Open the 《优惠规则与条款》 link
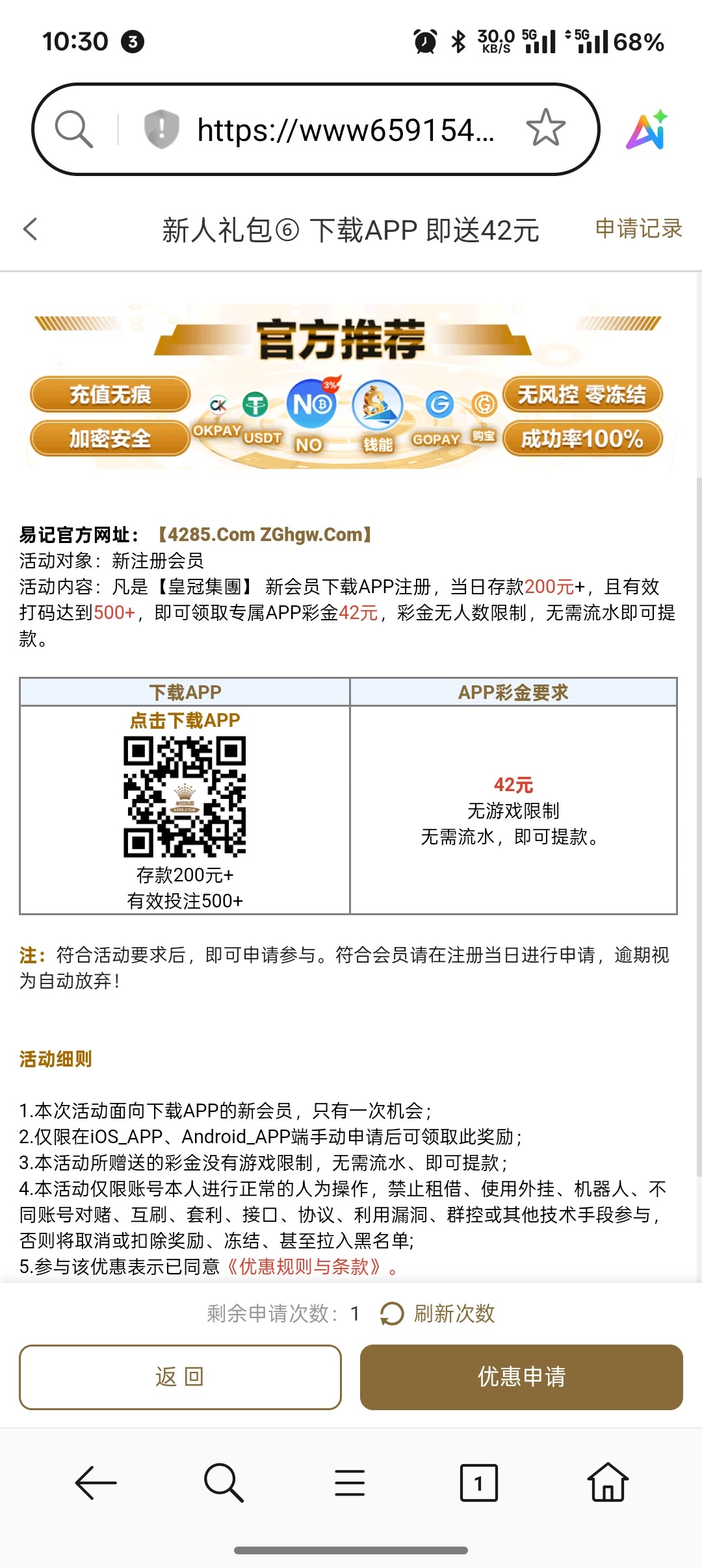Screen dimensions: 702x1568 [x=304, y=1267]
